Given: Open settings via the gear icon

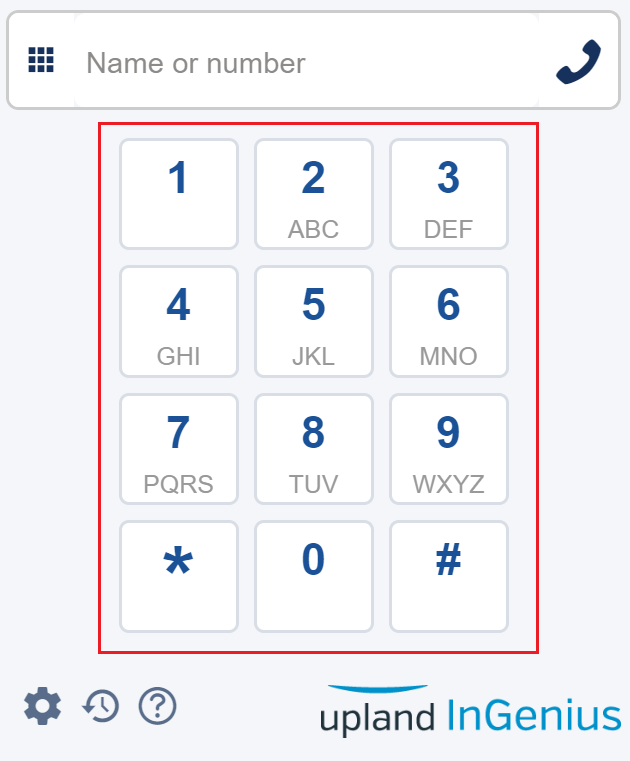Looking at the screenshot, I should (x=42, y=707).
